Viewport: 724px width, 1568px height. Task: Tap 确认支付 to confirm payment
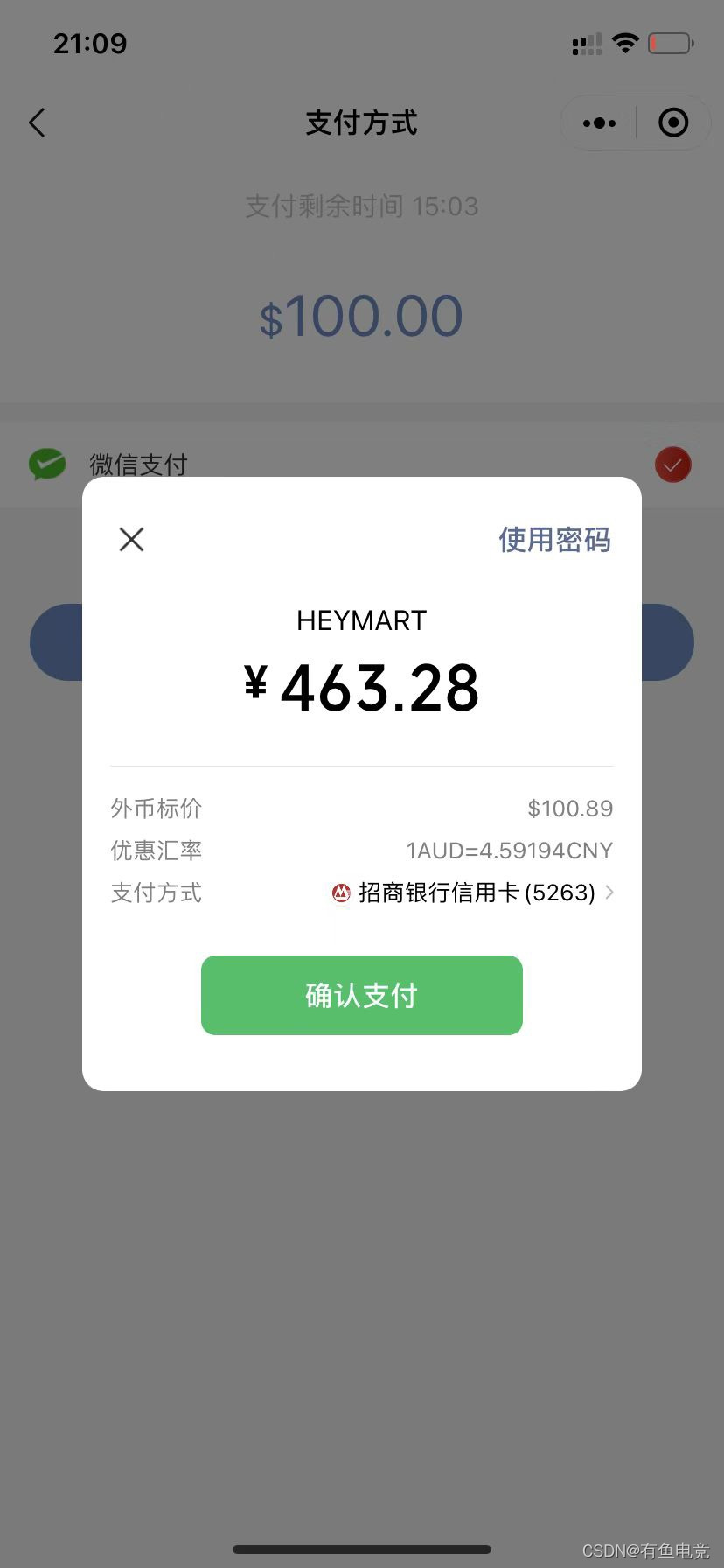[361, 995]
